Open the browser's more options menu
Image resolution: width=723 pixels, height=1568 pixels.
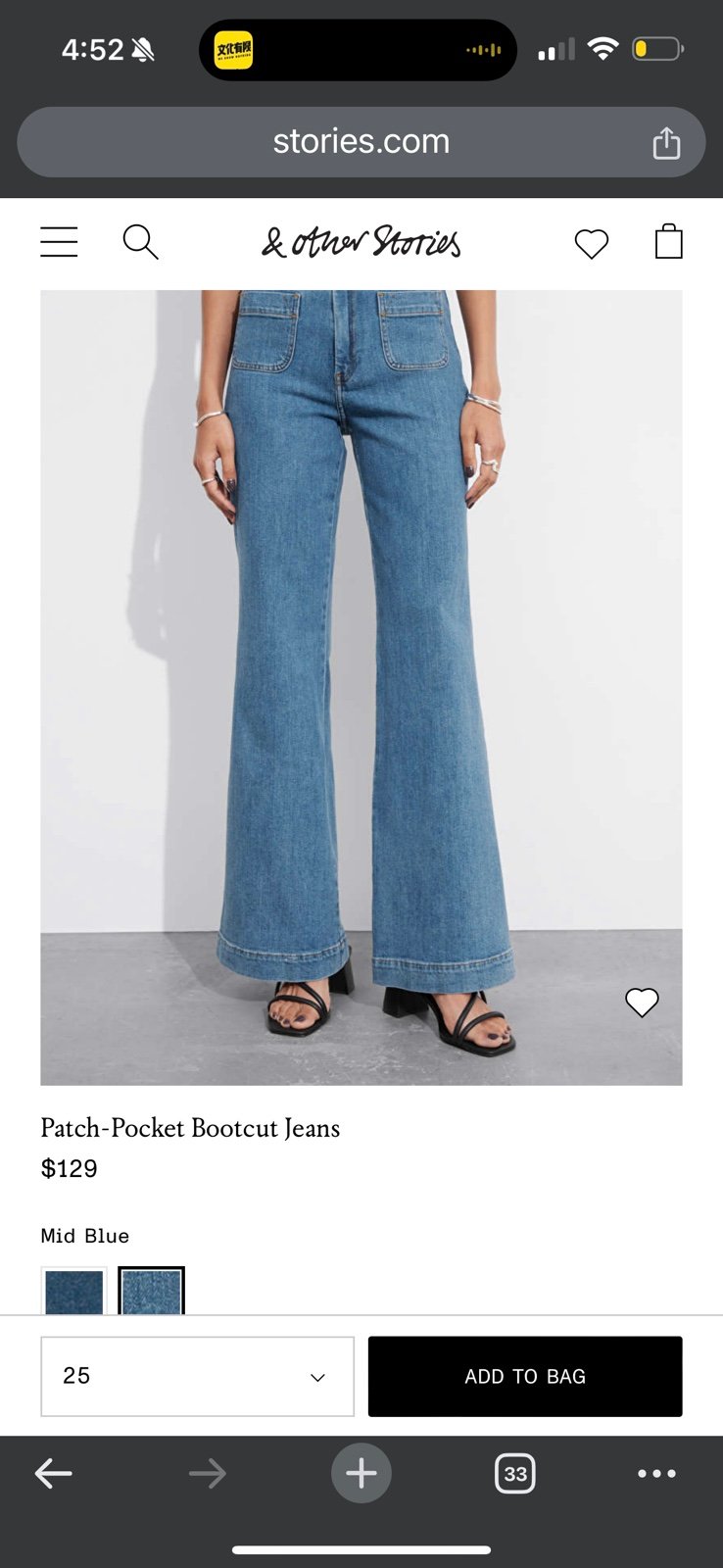[x=656, y=1473]
